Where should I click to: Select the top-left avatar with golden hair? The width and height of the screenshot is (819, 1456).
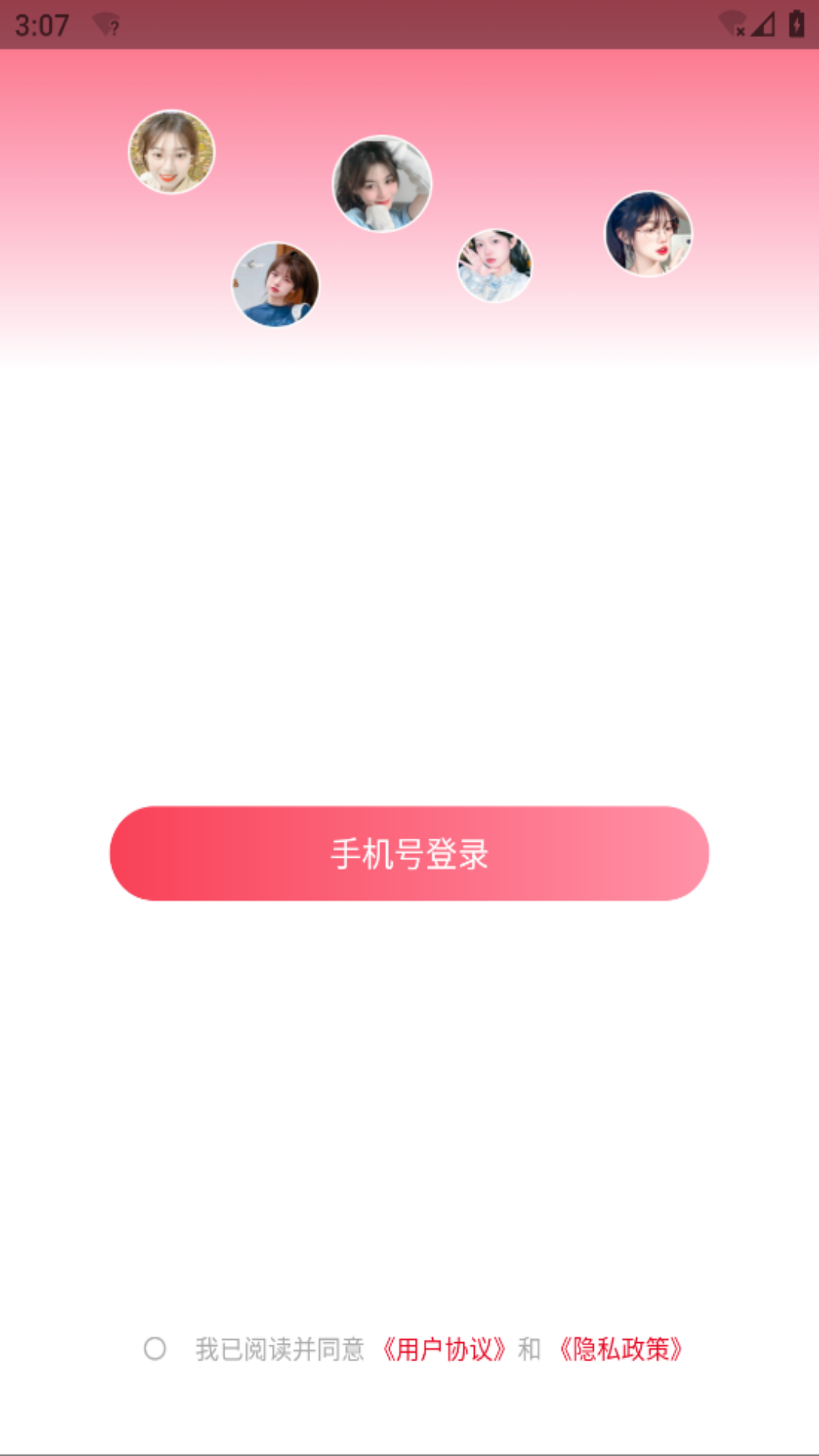pos(171,152)
